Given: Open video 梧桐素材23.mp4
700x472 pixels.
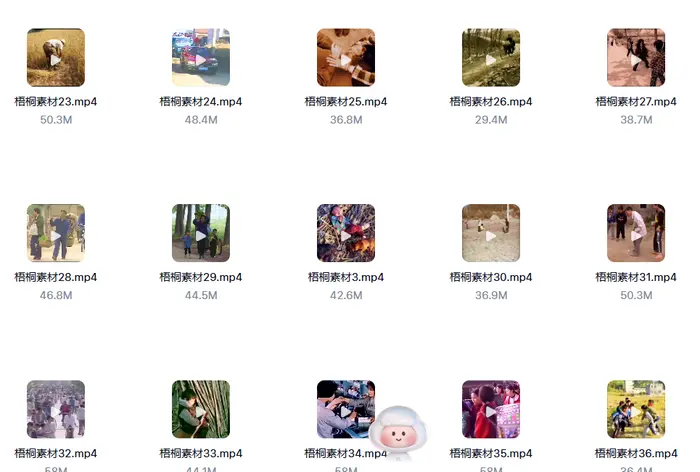Looking at the screenshot, I should (x=56, y=58).
